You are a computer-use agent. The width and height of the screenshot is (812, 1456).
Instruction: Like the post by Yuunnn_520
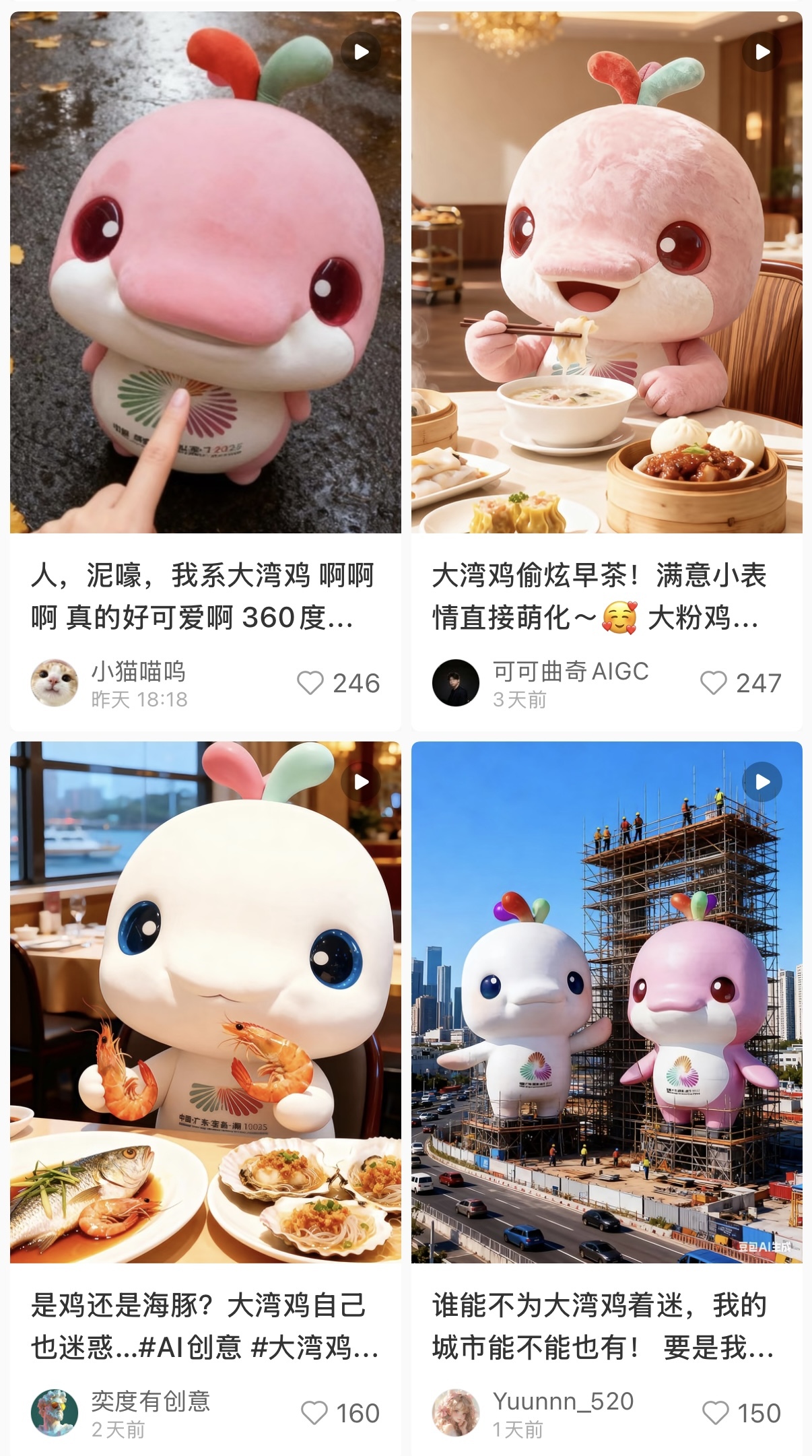(716, 1412)
